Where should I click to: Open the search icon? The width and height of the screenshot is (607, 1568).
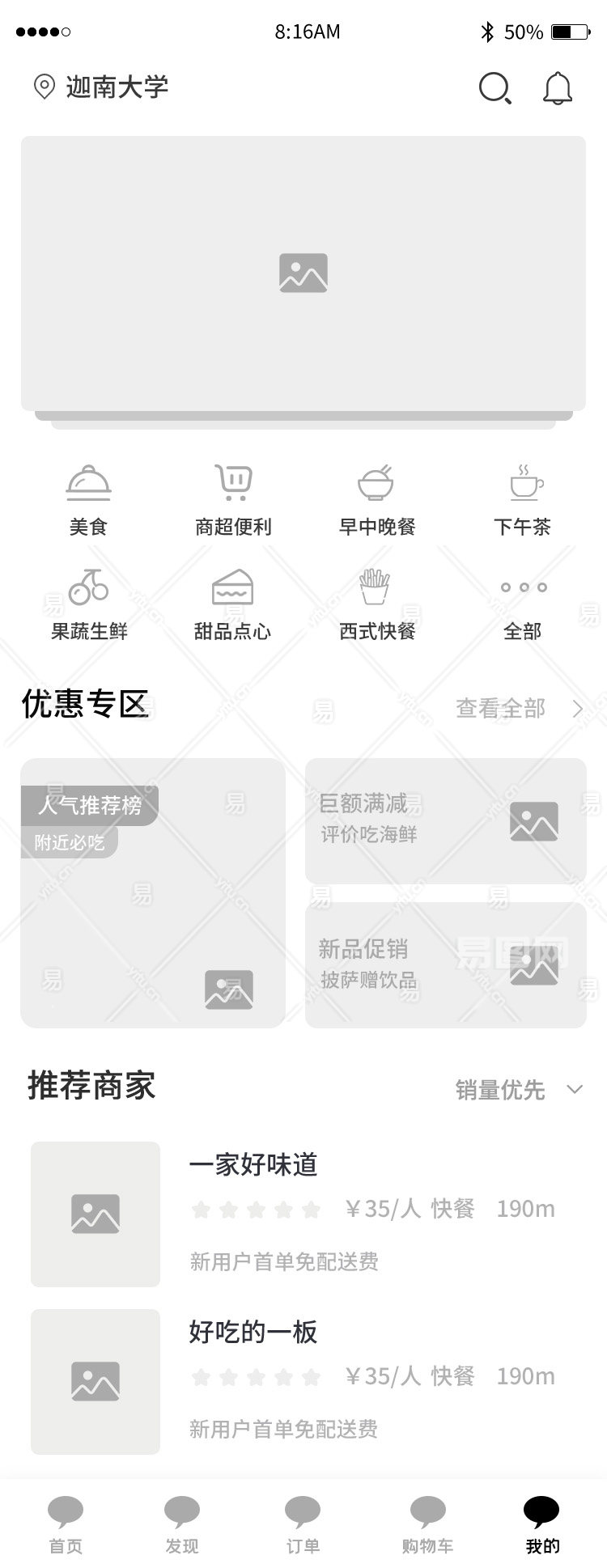pos(495,88)
